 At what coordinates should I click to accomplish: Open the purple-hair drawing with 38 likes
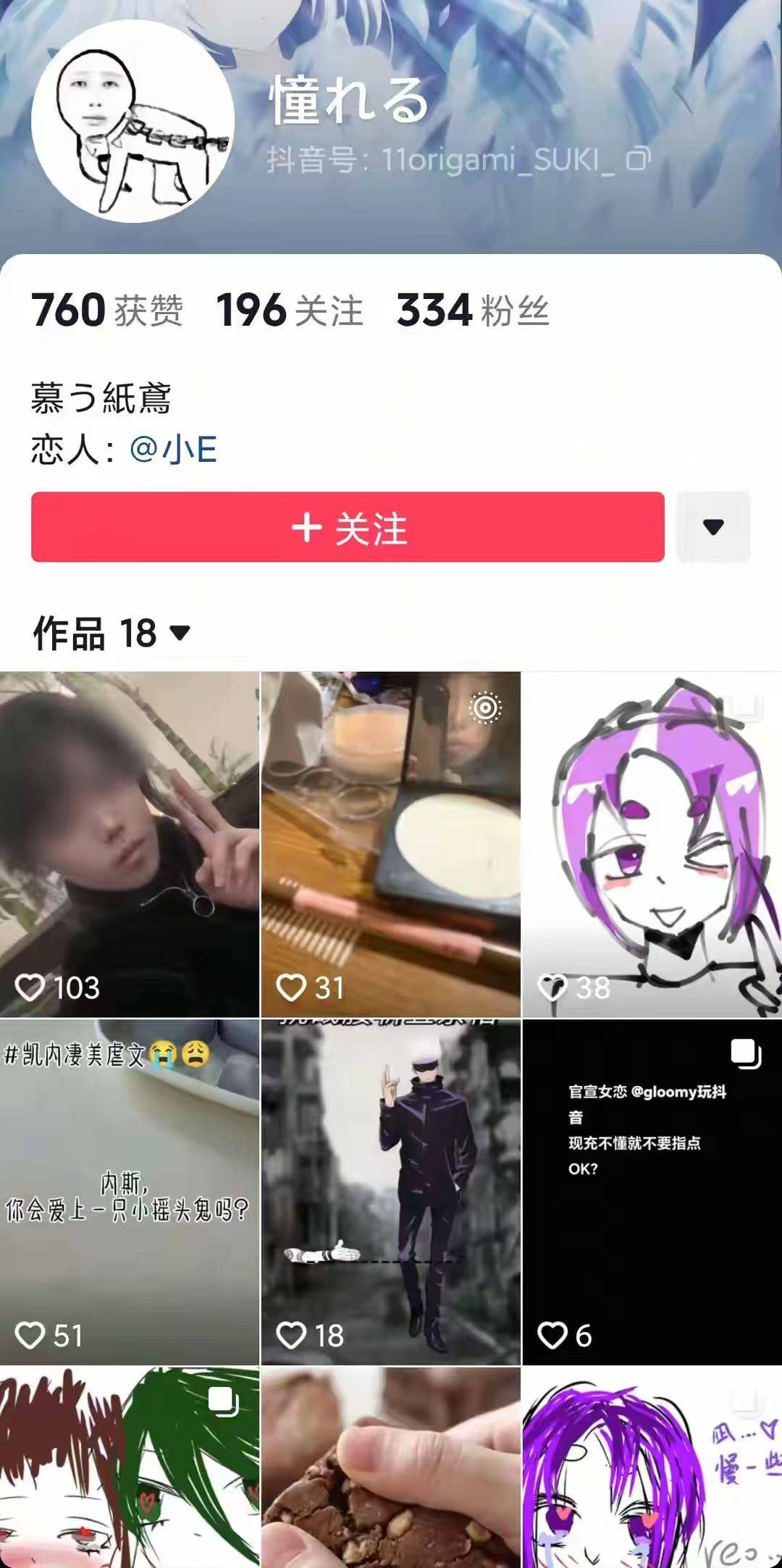[x=652, y=843]
